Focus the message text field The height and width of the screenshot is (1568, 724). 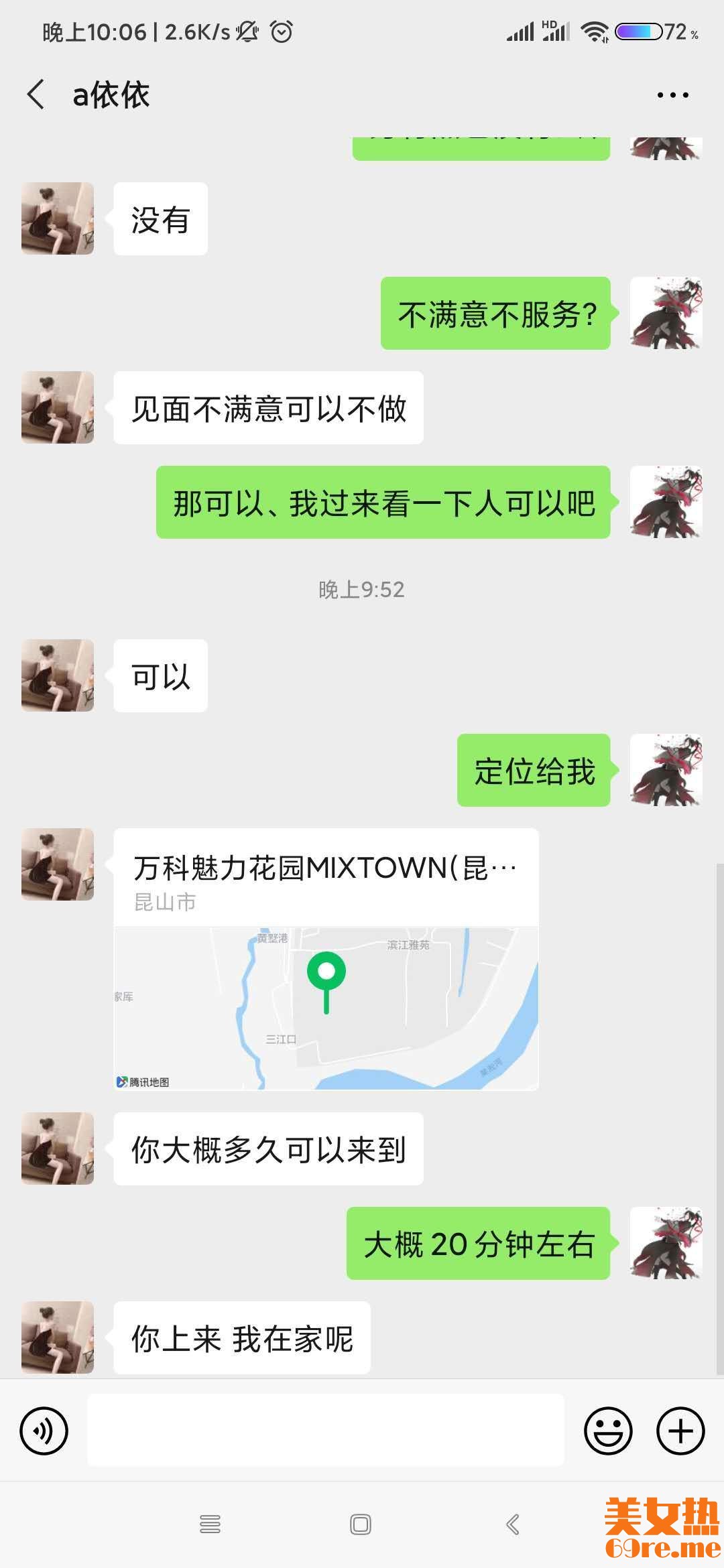(326, 1430)
